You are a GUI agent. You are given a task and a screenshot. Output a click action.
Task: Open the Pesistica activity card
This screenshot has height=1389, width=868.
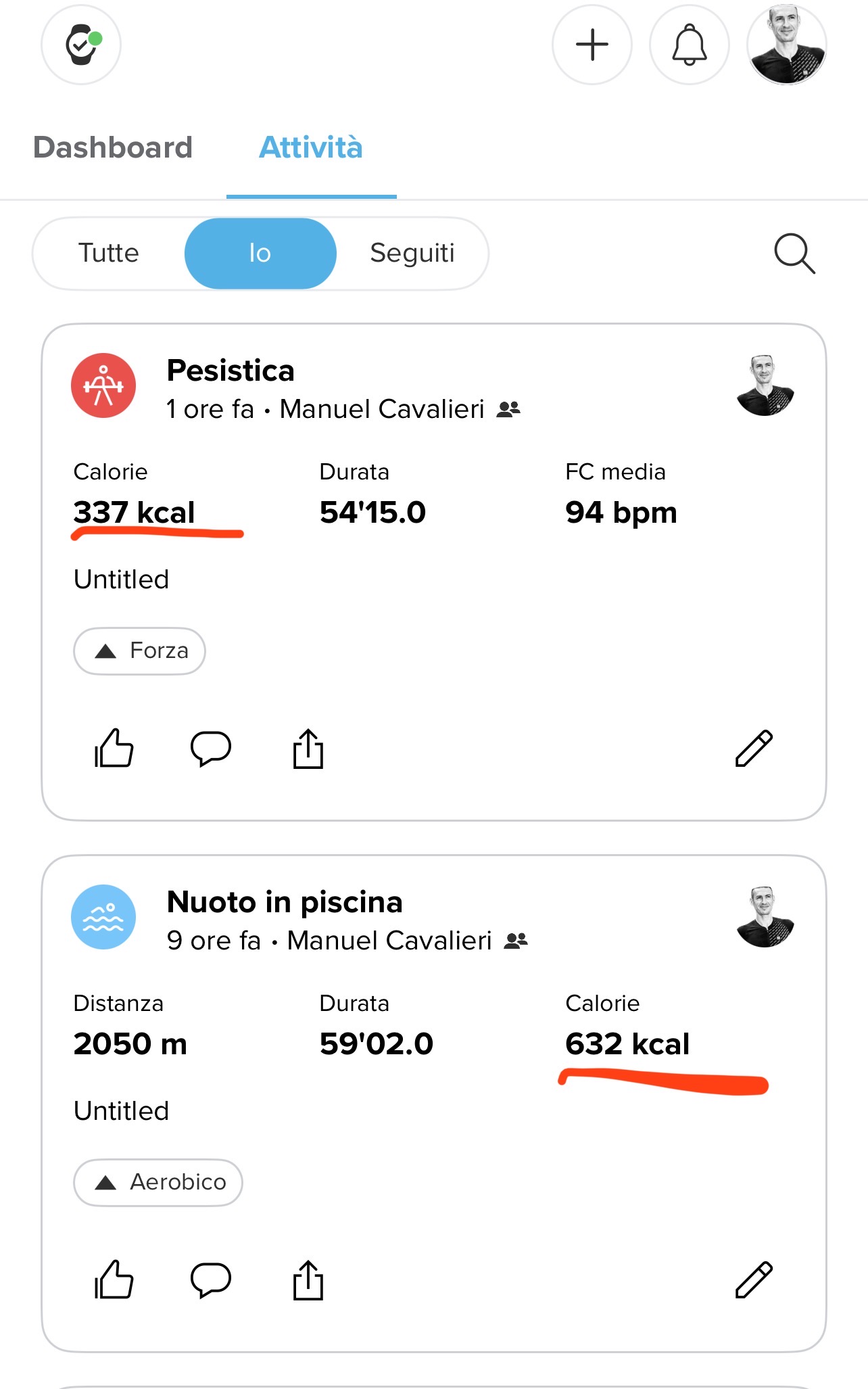[x=231, y=371]
